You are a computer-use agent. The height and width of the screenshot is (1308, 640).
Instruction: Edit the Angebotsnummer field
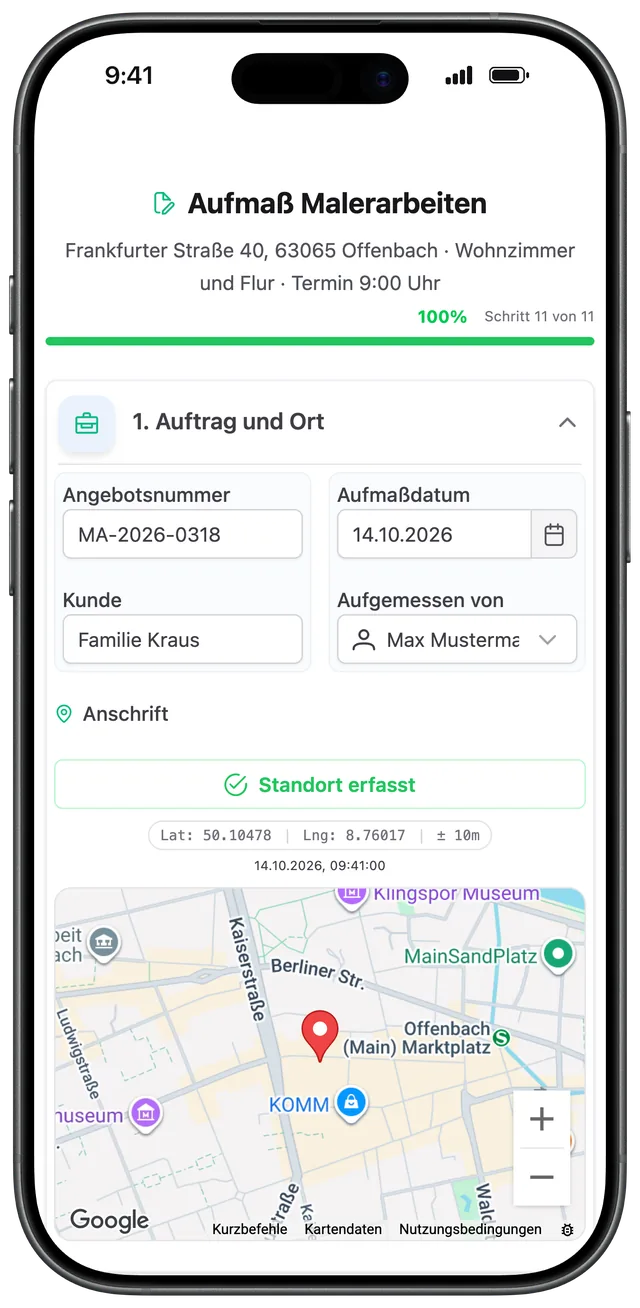182,534
